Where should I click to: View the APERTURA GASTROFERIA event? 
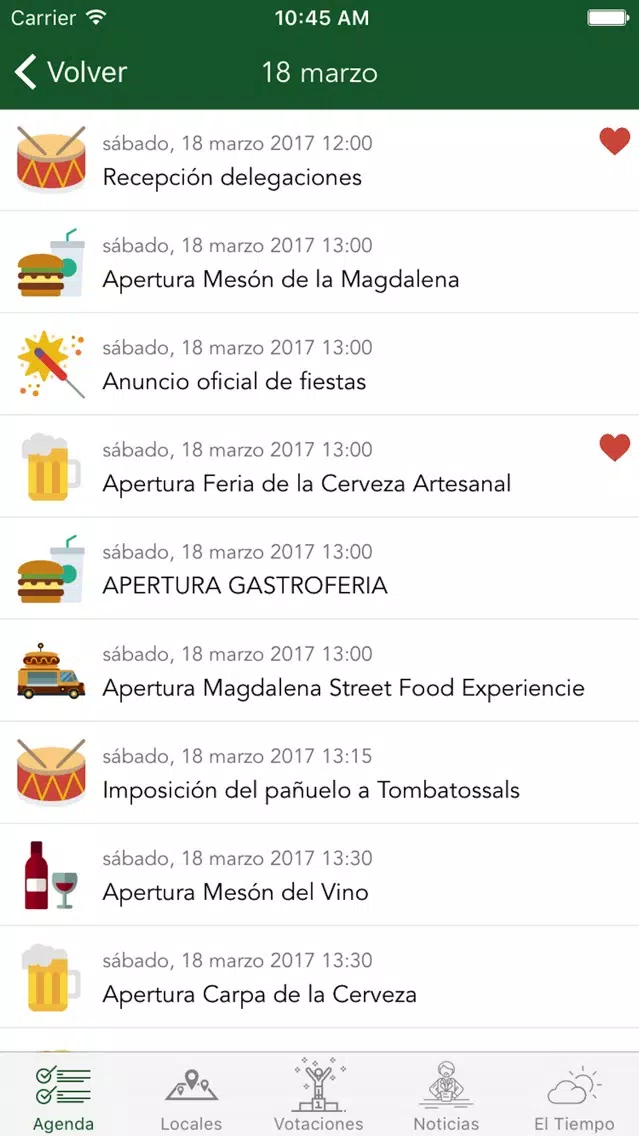[x=320, y=569]
